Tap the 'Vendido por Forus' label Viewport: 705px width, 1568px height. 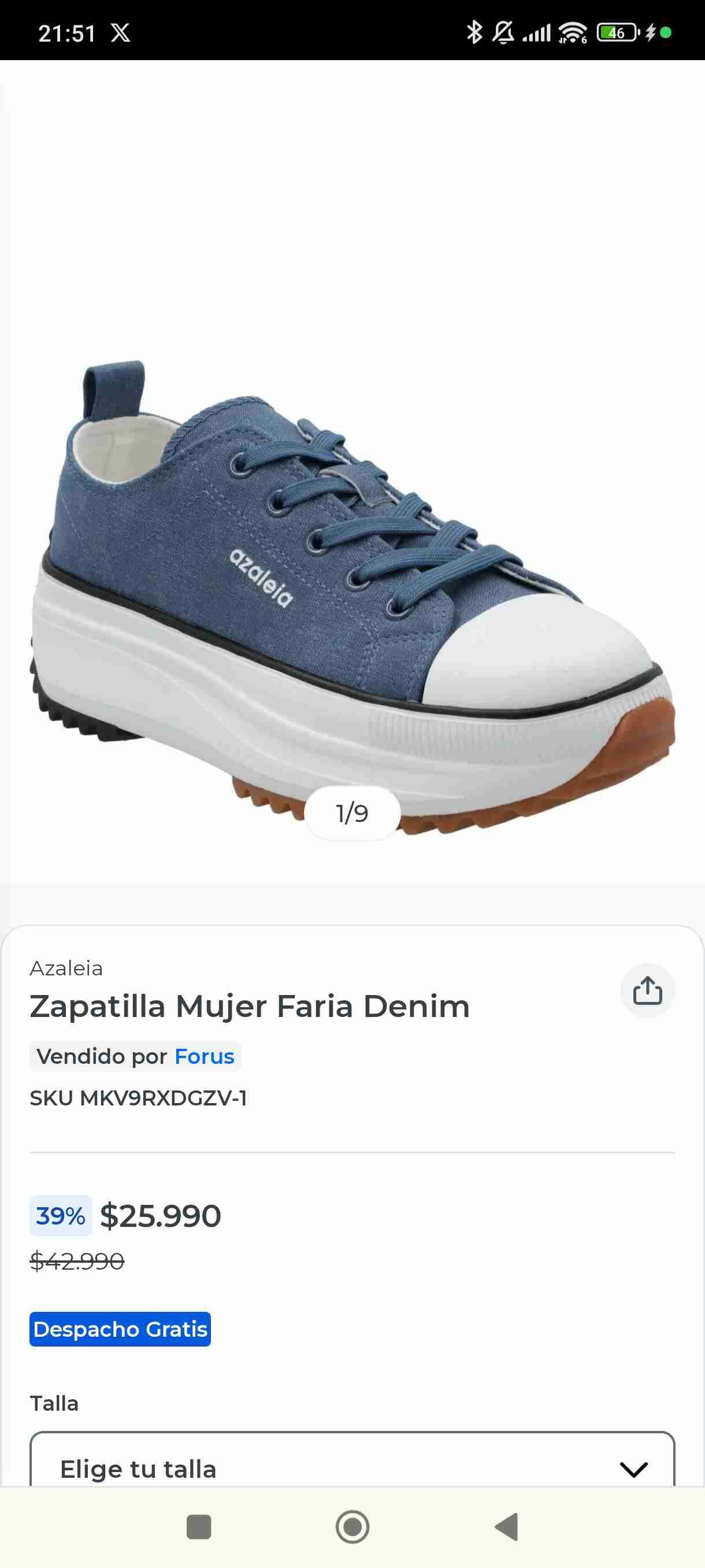point(135,1056)
